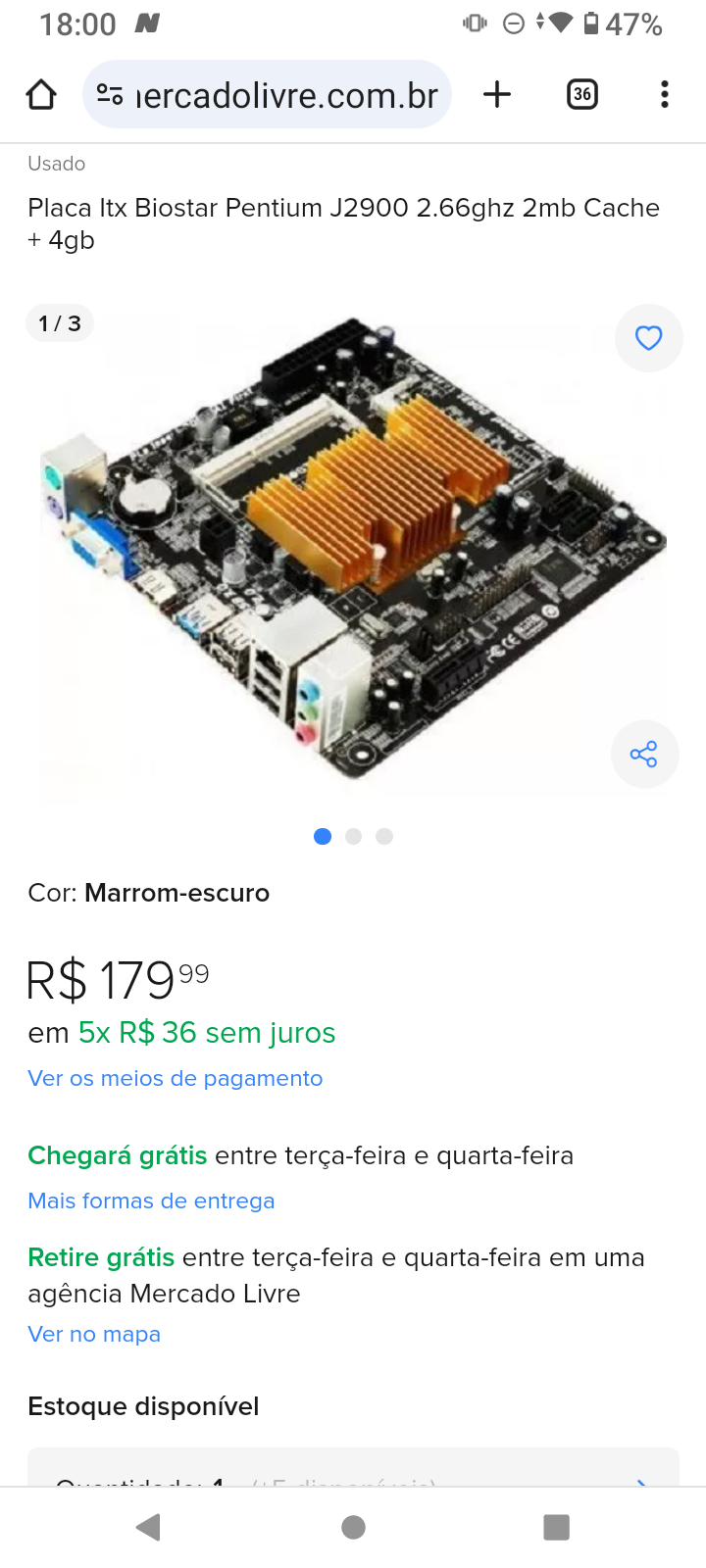Expand the Quantidade selector

click(x=353, y=1468)
